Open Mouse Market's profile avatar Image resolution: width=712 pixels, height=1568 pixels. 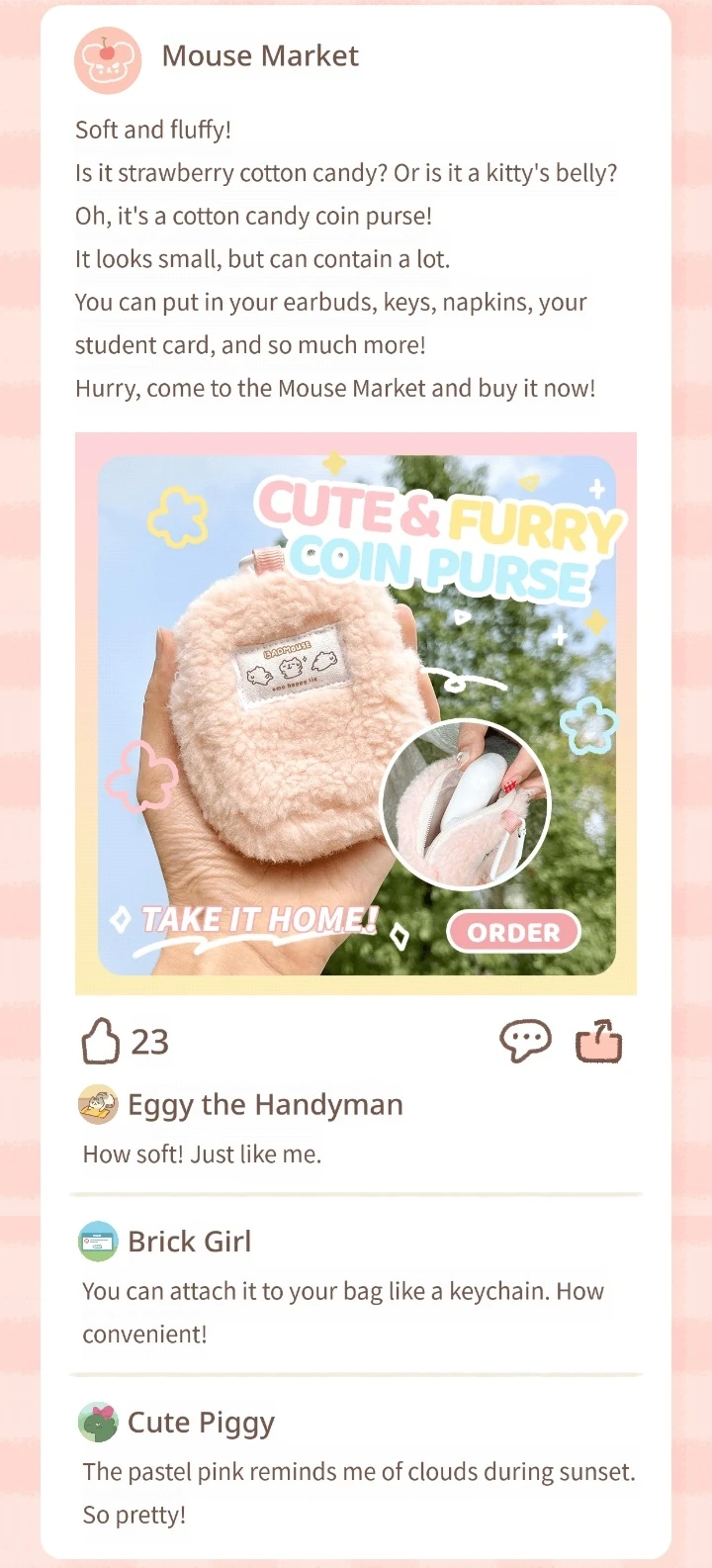108,60
